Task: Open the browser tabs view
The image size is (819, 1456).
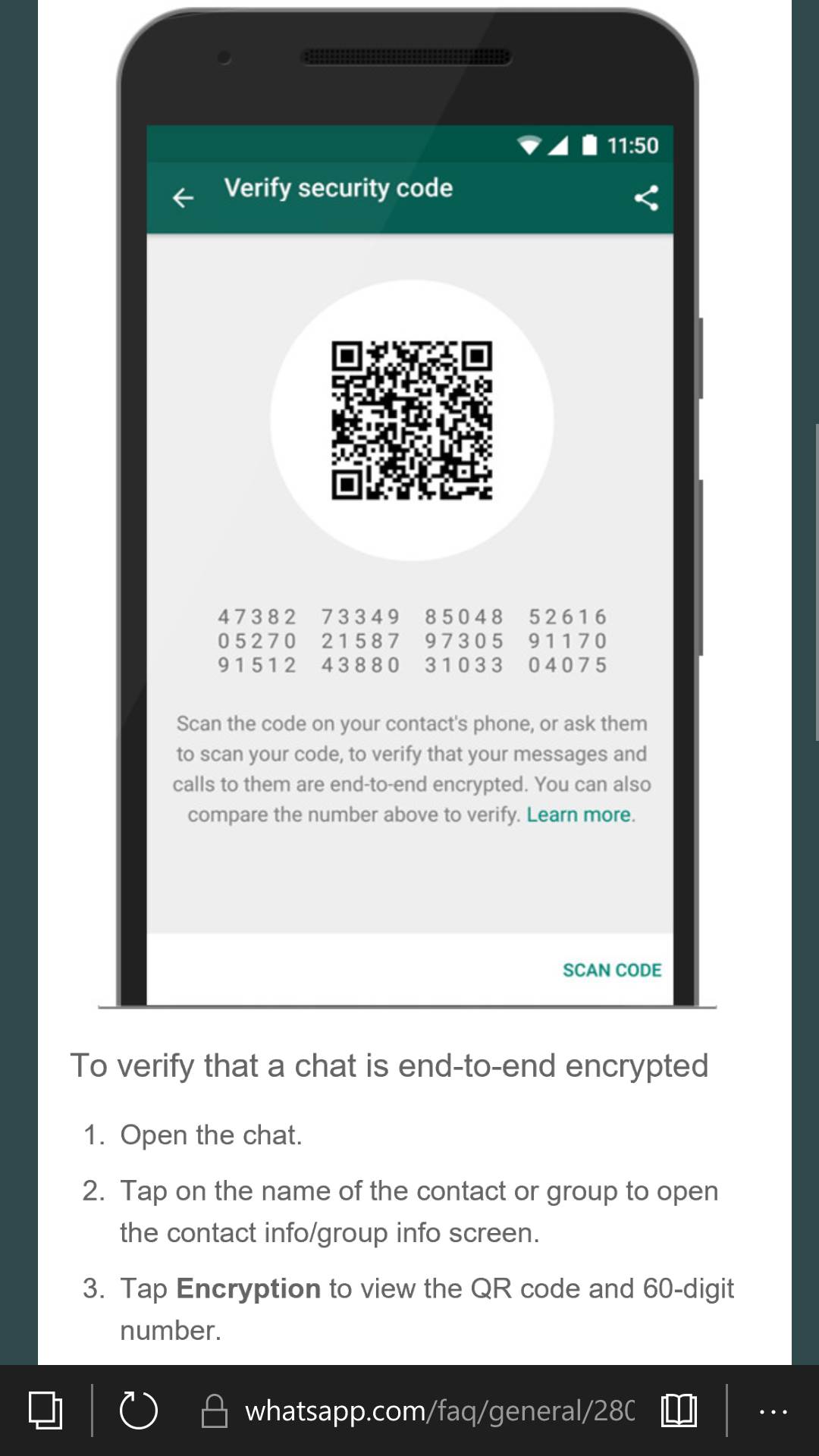Action: [x=45, y=1410]
